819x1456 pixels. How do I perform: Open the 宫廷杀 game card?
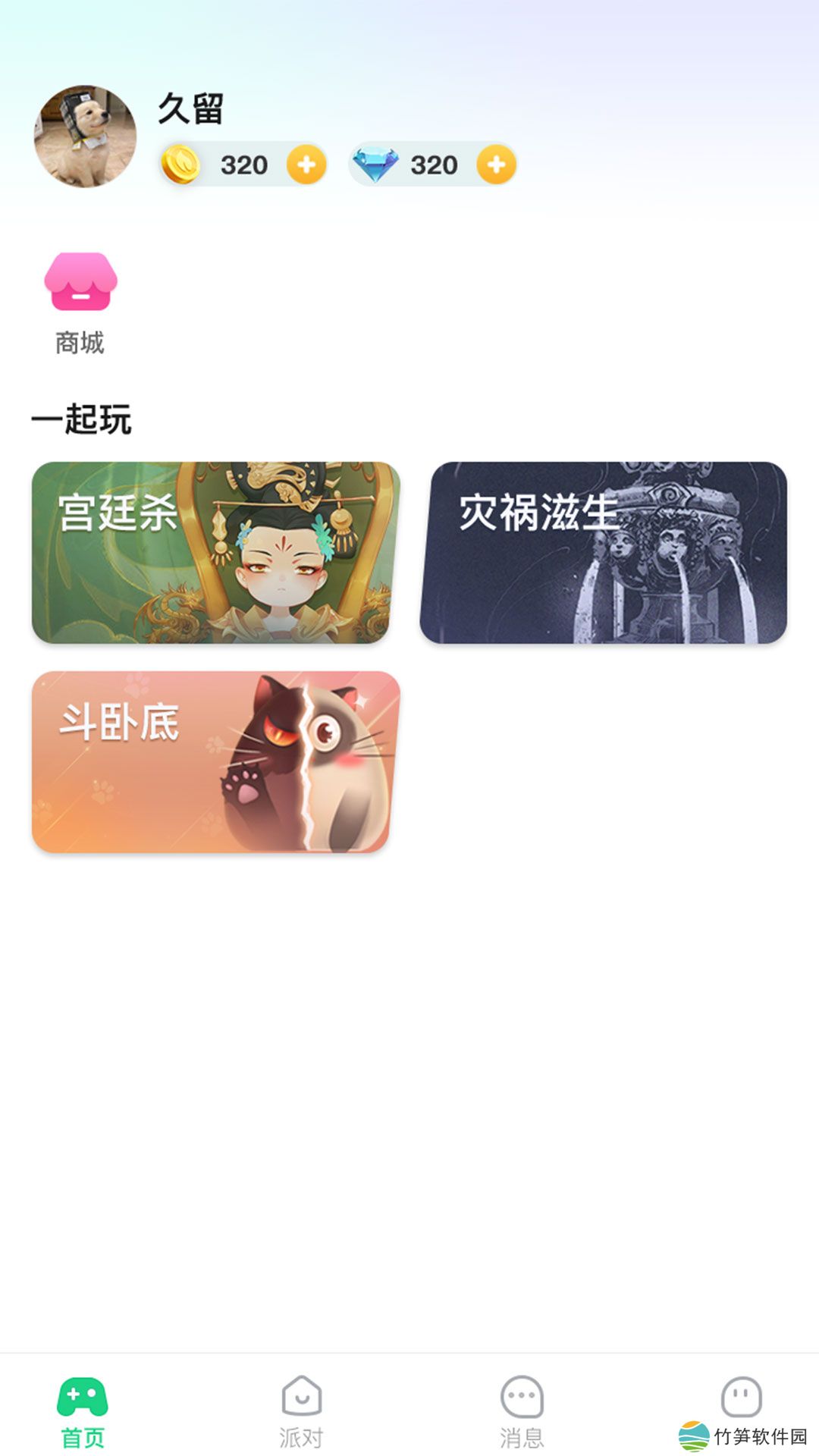[x=215, y=553]
